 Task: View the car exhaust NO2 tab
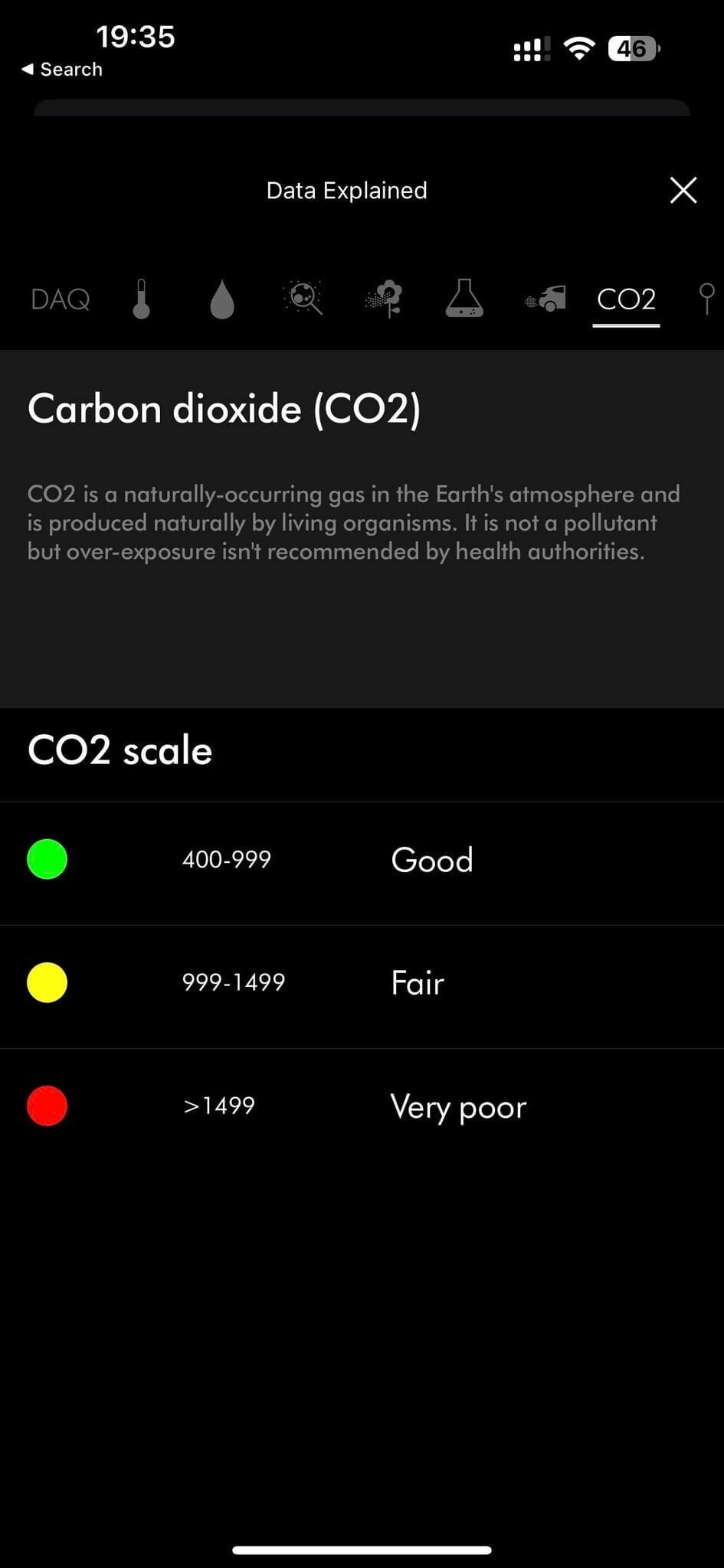click(x=546, y=299)
